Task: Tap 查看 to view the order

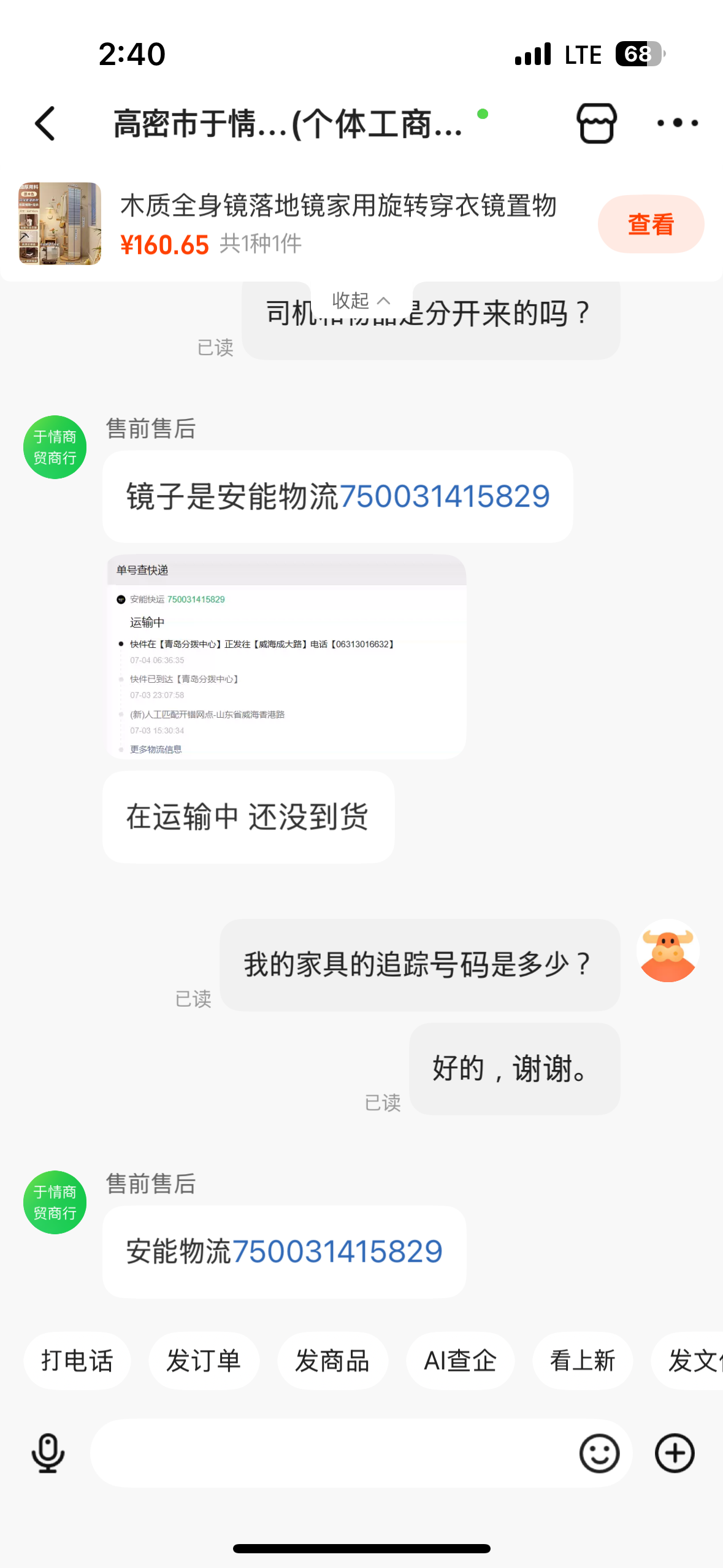Action: (x=650, y=225)
